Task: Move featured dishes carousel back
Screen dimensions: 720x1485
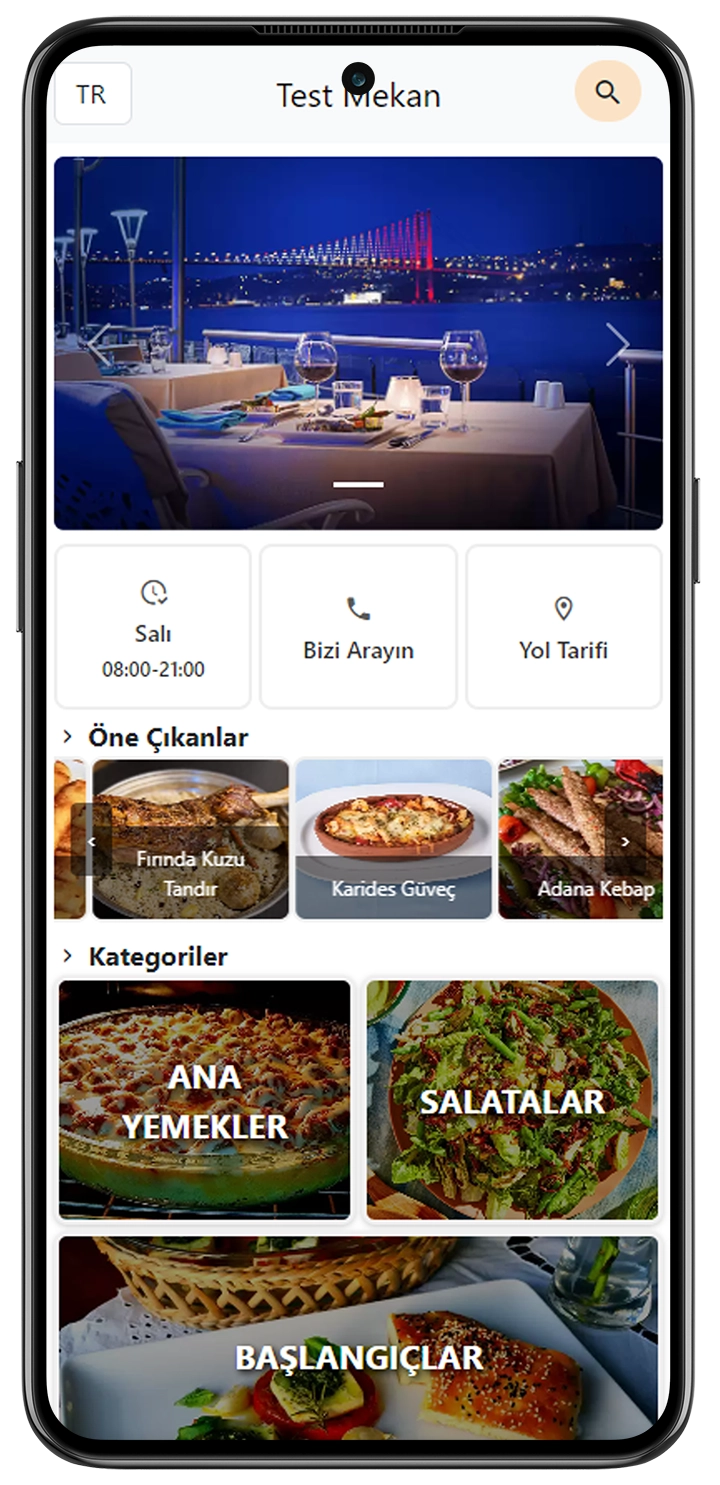Action: click(x=91, y=841)
